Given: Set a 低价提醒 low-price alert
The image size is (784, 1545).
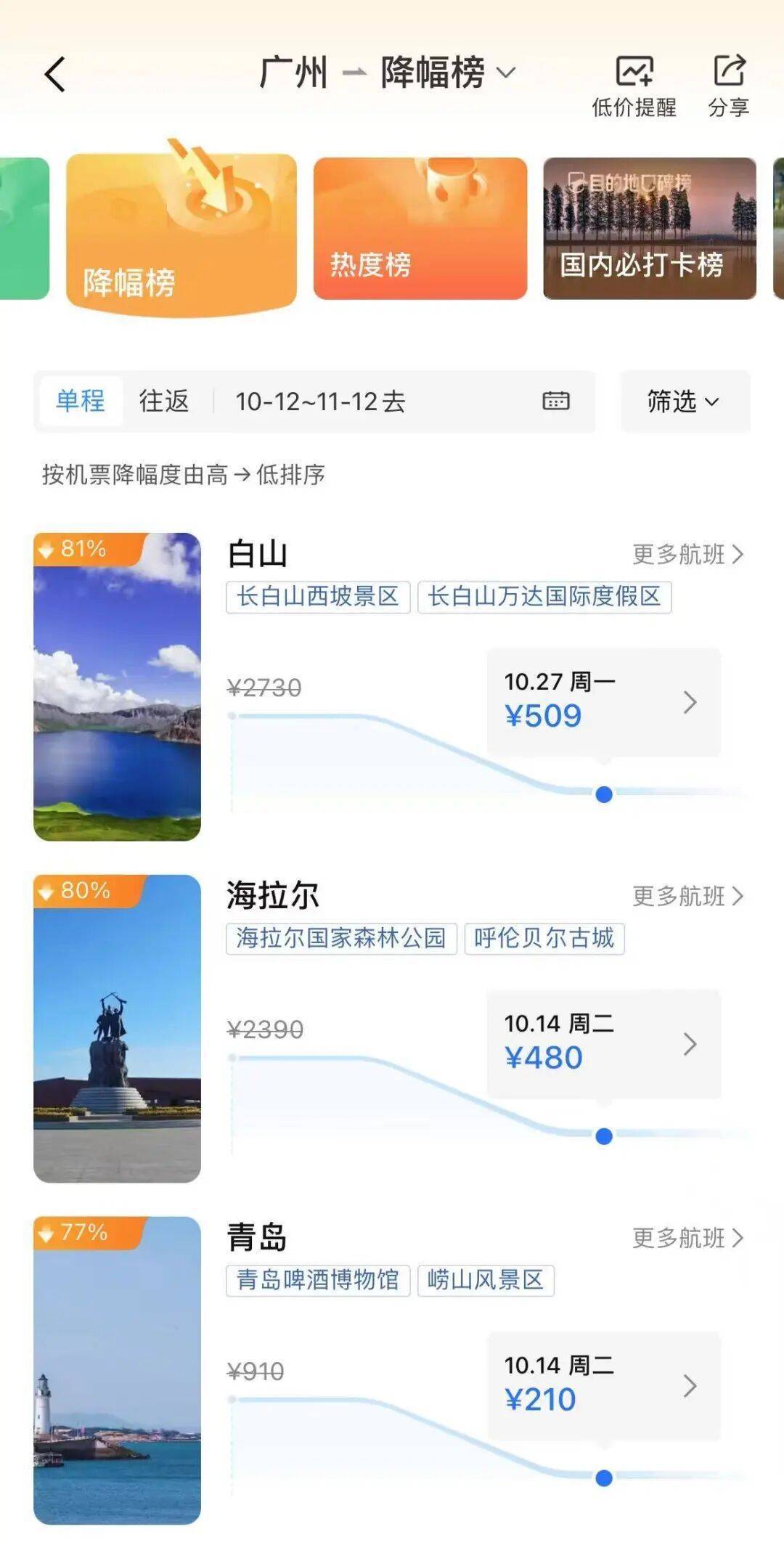Looking at the screenshot, I should click(634, 86).
